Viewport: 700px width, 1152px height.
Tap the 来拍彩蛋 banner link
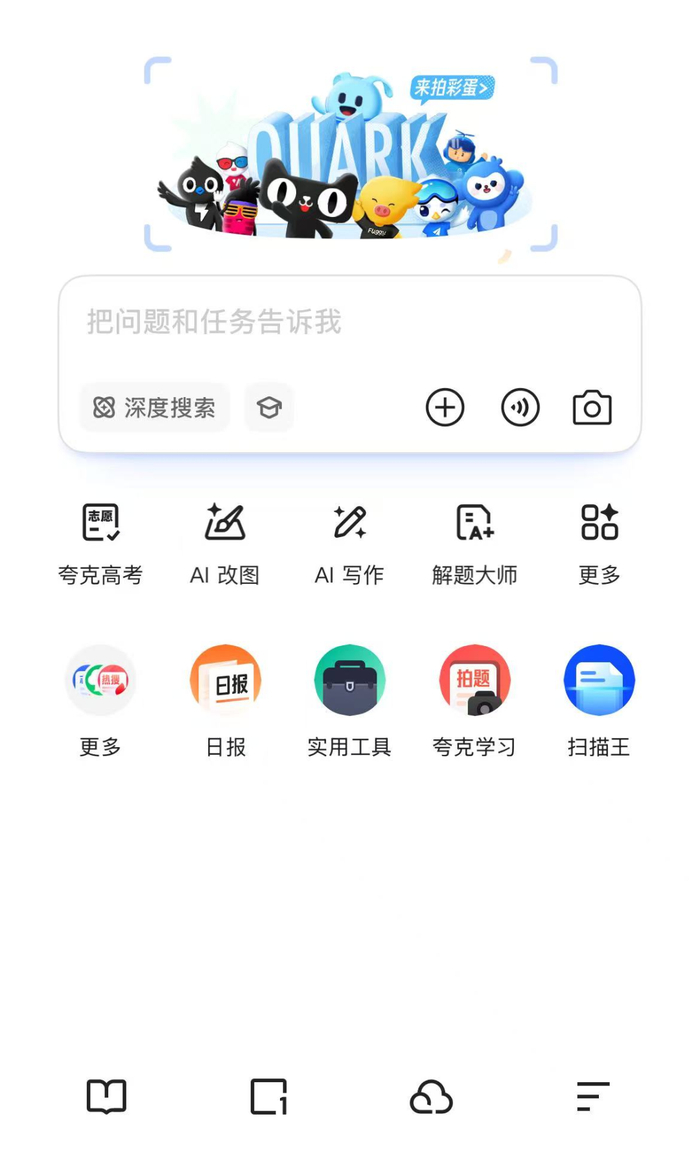pos(452,88)
